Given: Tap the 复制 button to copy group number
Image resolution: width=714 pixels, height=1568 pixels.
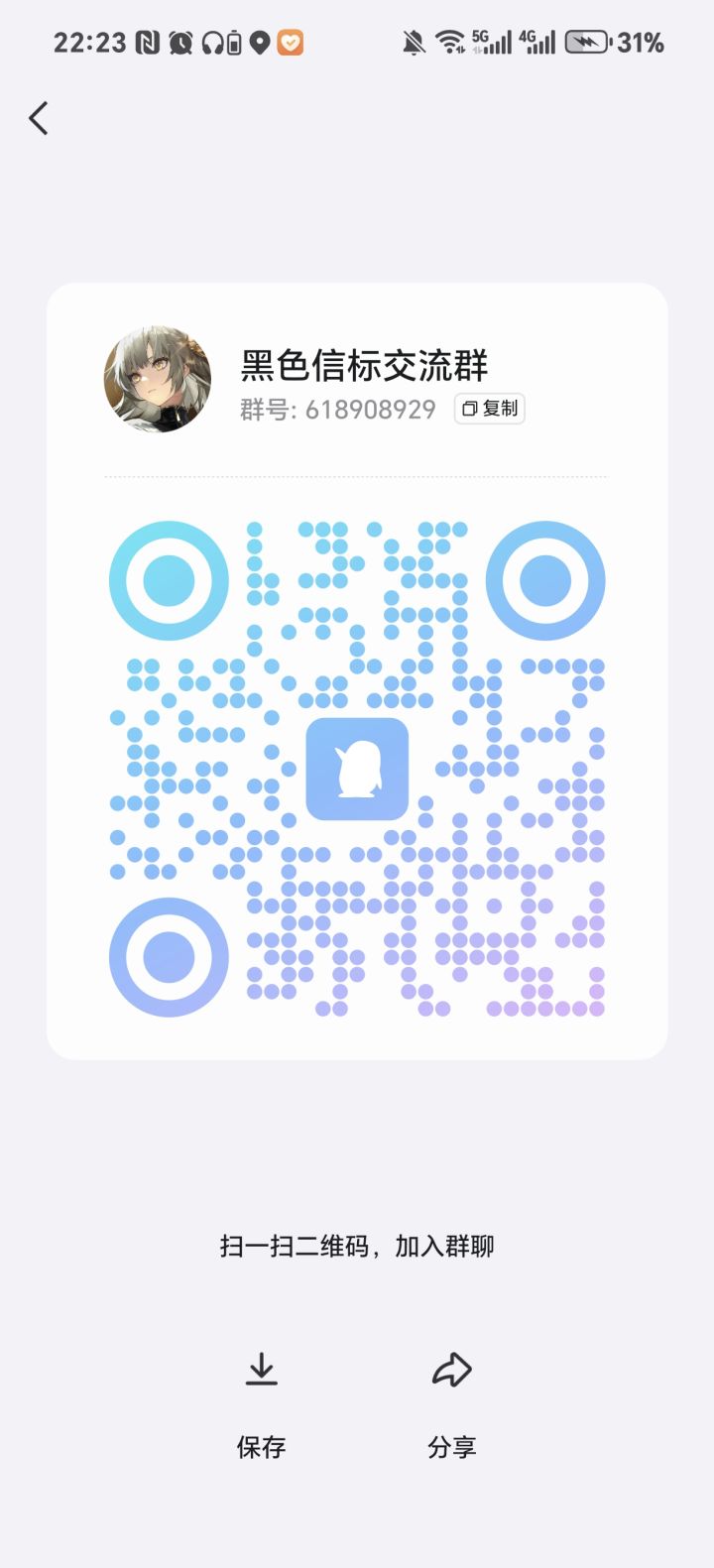Looking at the screenshot, I should pyautogui.click(x=489, y=409).
